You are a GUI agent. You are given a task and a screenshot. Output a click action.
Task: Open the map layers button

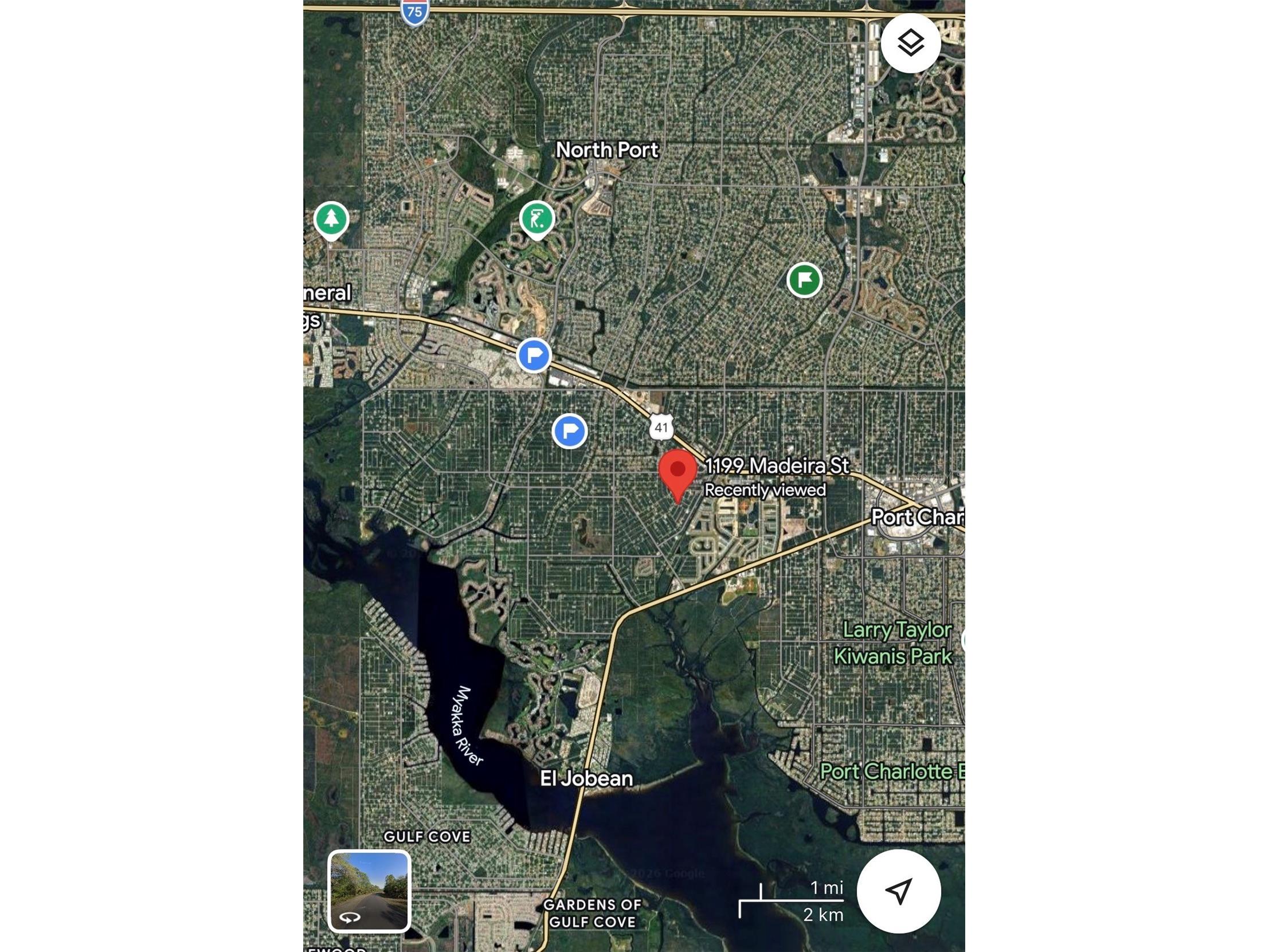click(x=910, y=43)
